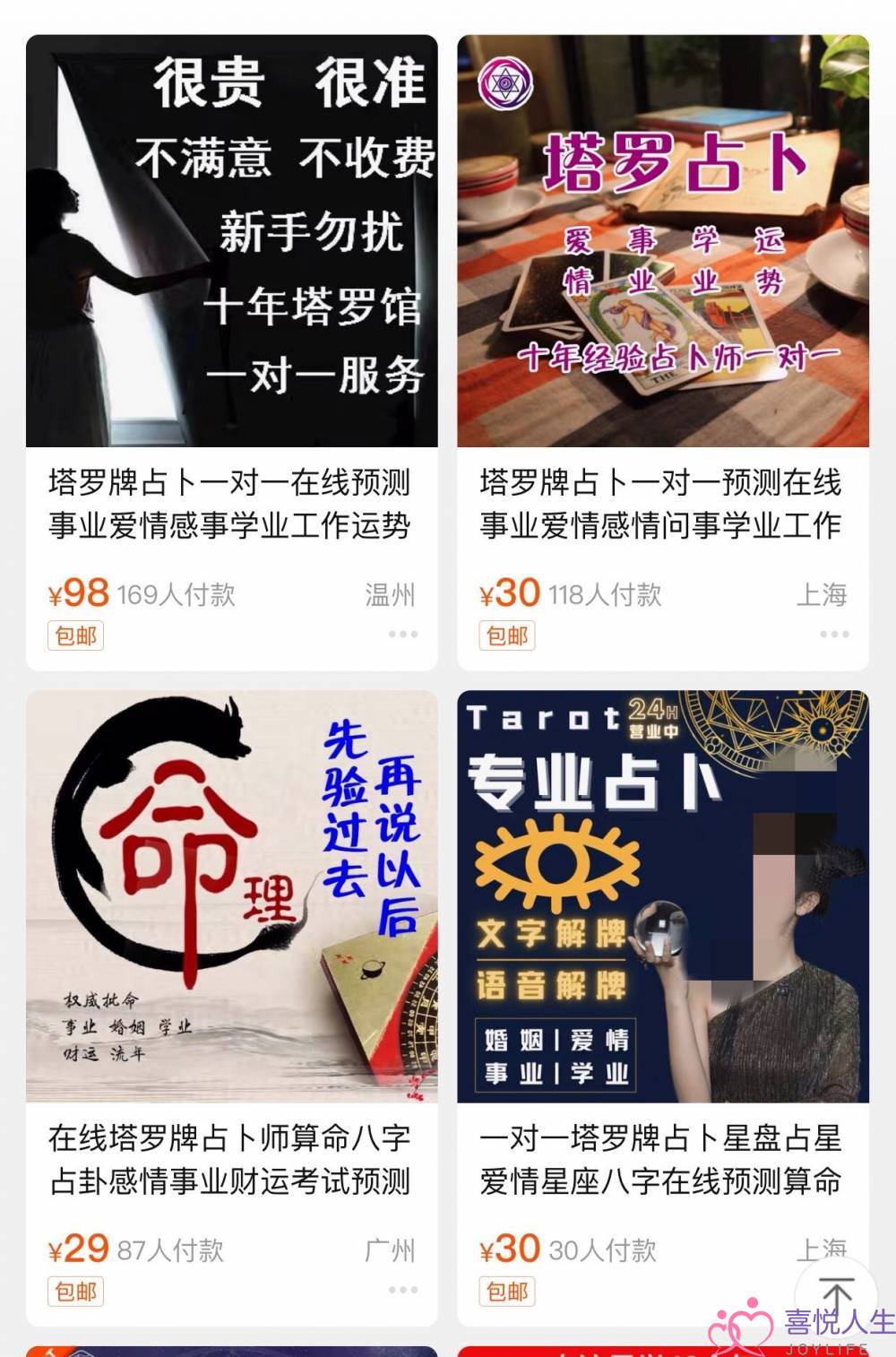Open more options on the ¥30 astrology listing
Screen dimensions: 896x1357
pyautogui.click(x=832, y=1289)
